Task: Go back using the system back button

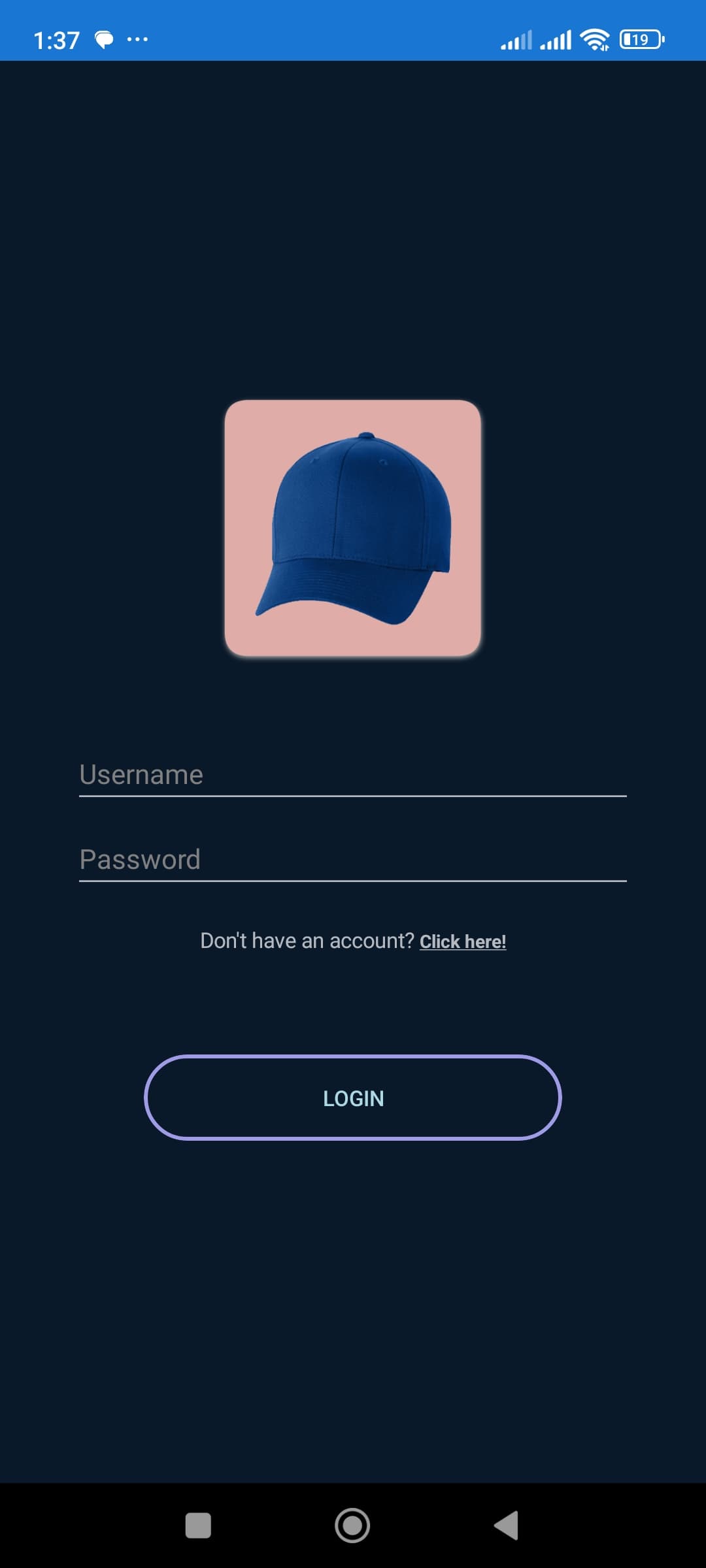Action: click(x=507, y=1526)
